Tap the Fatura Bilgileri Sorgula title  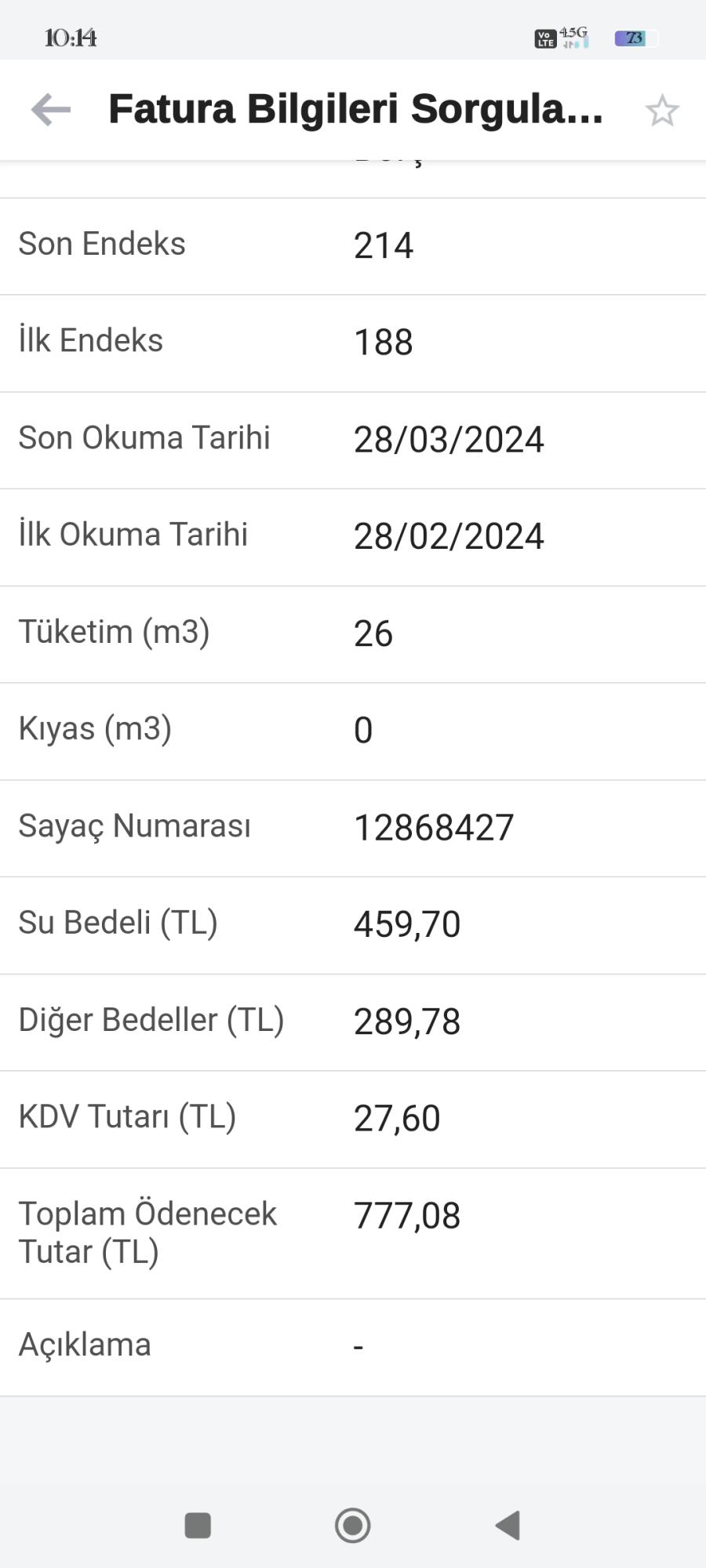click(x=355, y=110)
